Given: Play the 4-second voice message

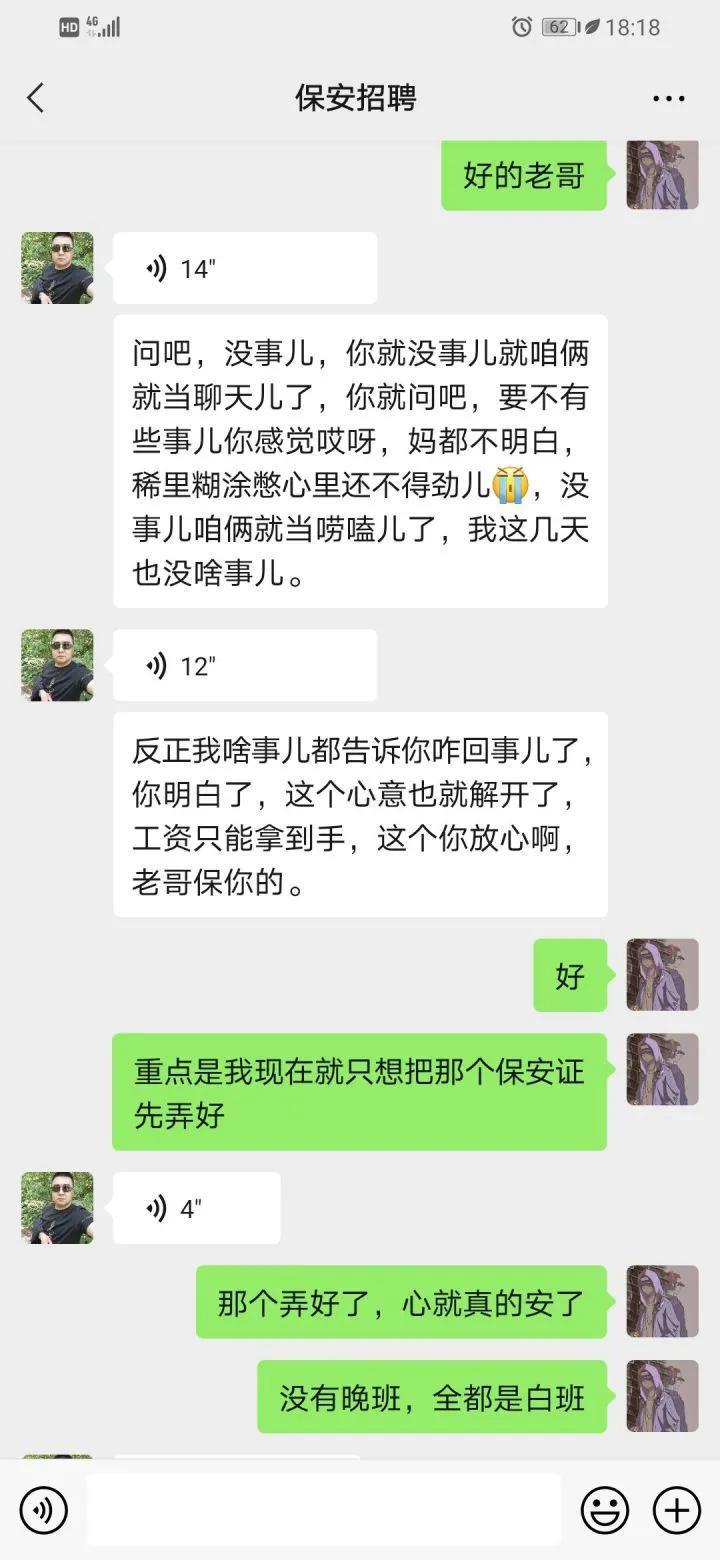Looking at the screenshot, I should click(x=196, y=1208).
